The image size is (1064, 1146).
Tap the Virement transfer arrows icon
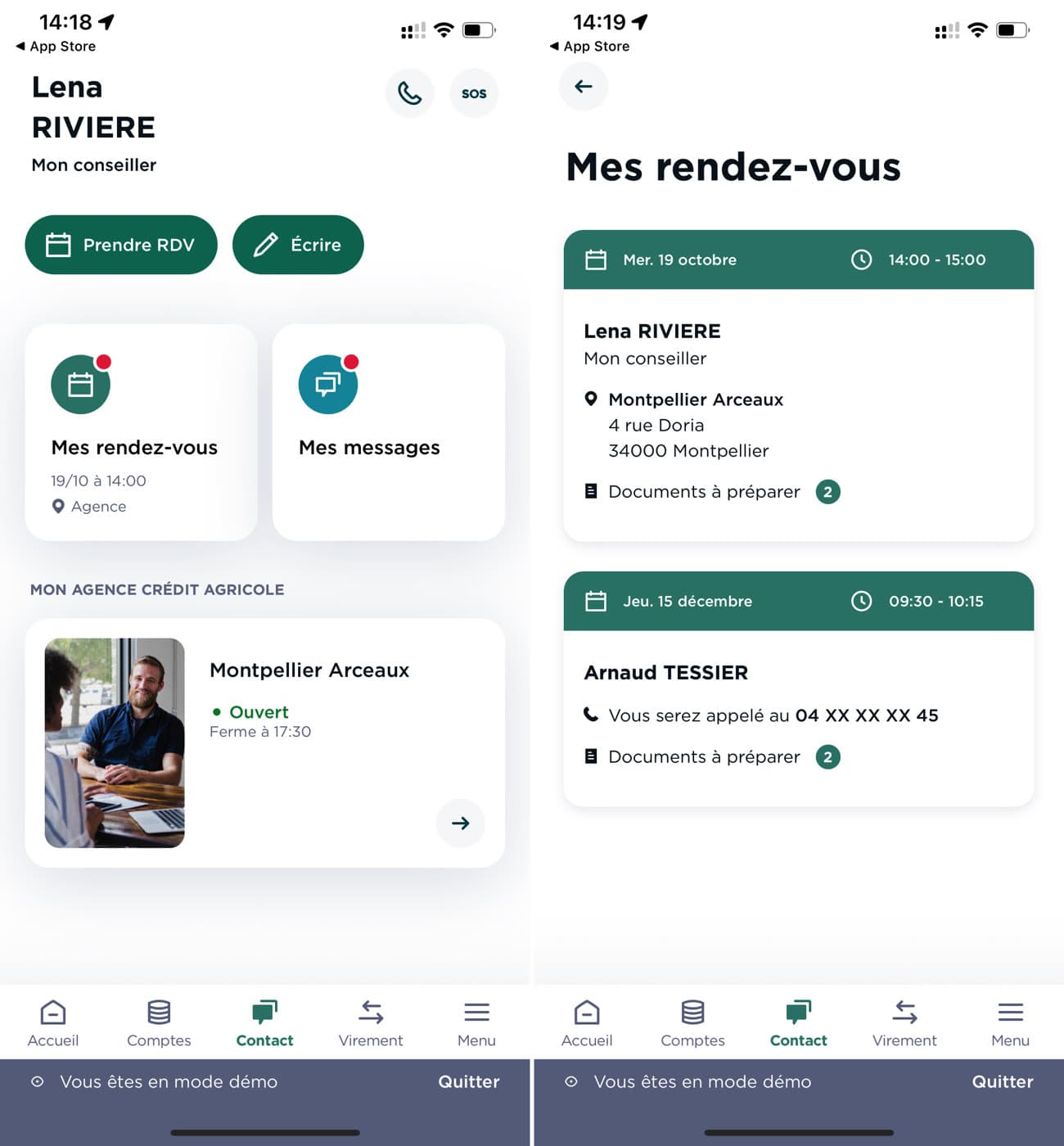tap(371, 1012)
